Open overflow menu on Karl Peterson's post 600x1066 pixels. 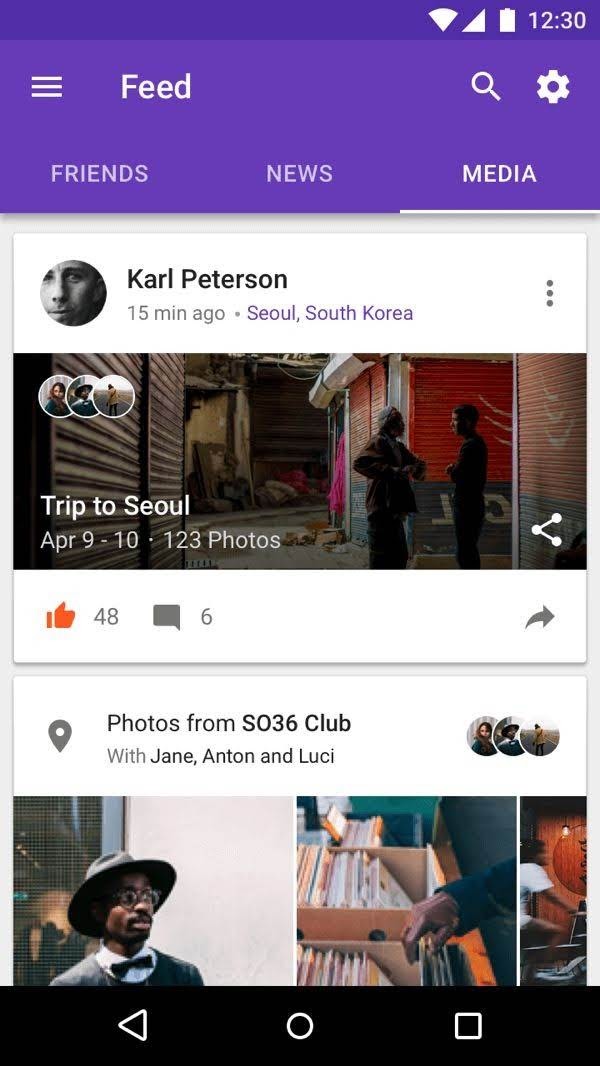click(549, 293)
